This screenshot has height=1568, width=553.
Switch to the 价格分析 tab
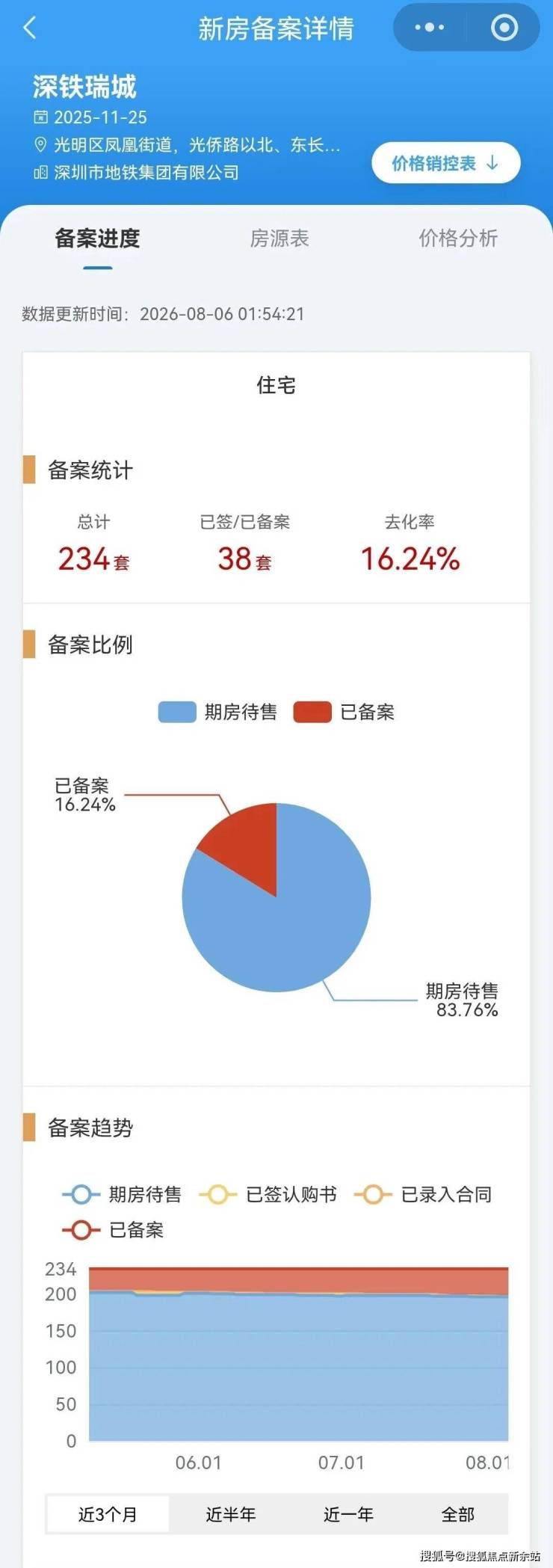(x=458, y=239)
